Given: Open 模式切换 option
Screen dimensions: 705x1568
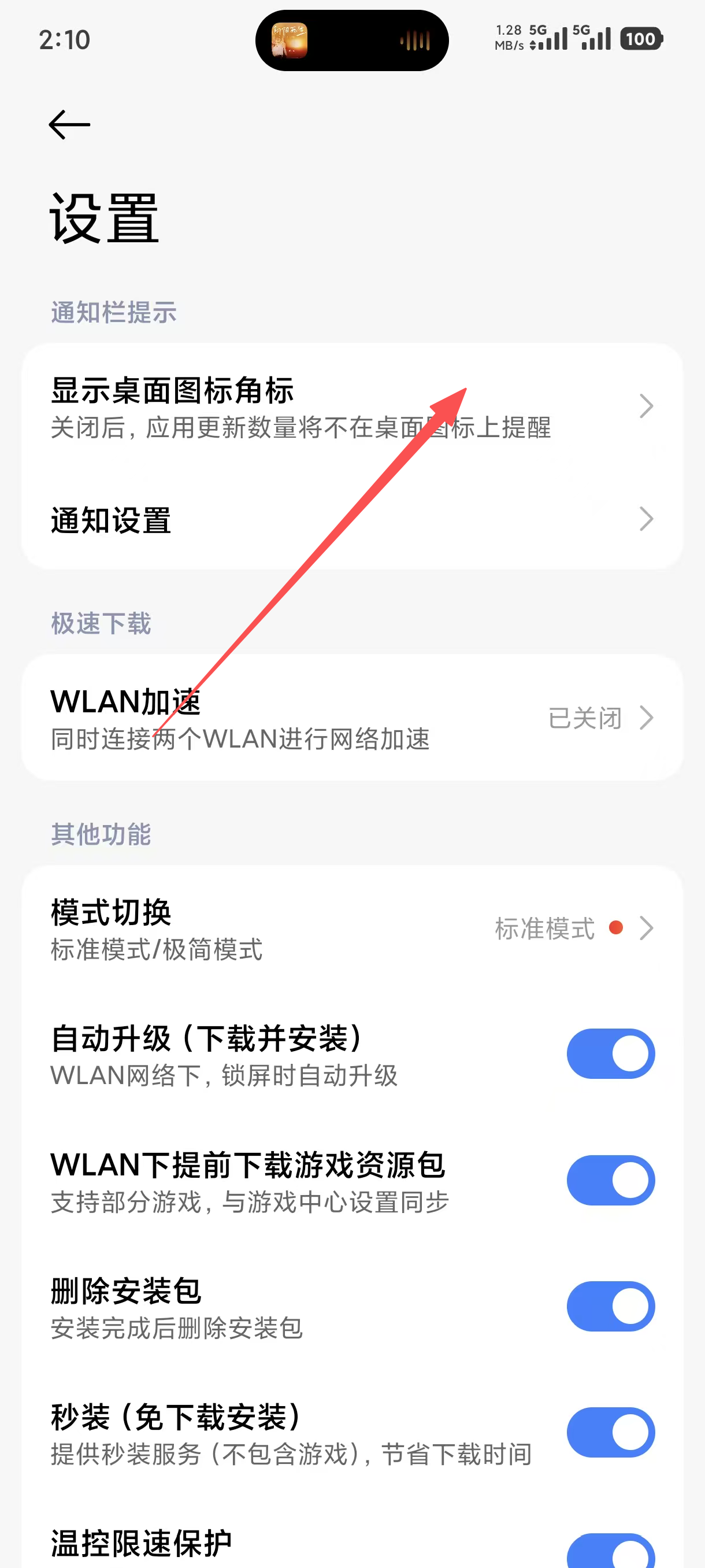Looking at the screenshot, I should pos(351,929).
